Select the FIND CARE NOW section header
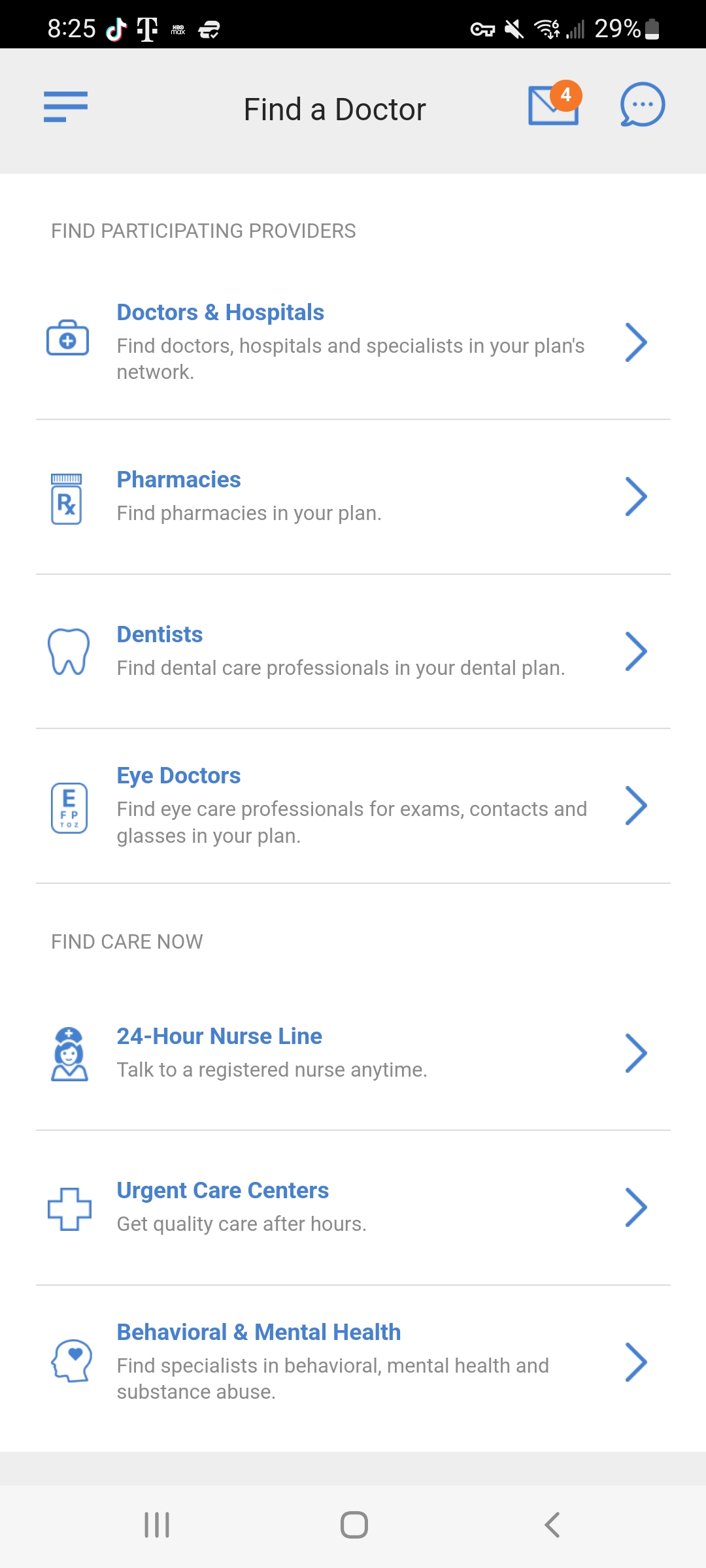Viewport: 706px width, 1568px height. (x=127, y=941)
